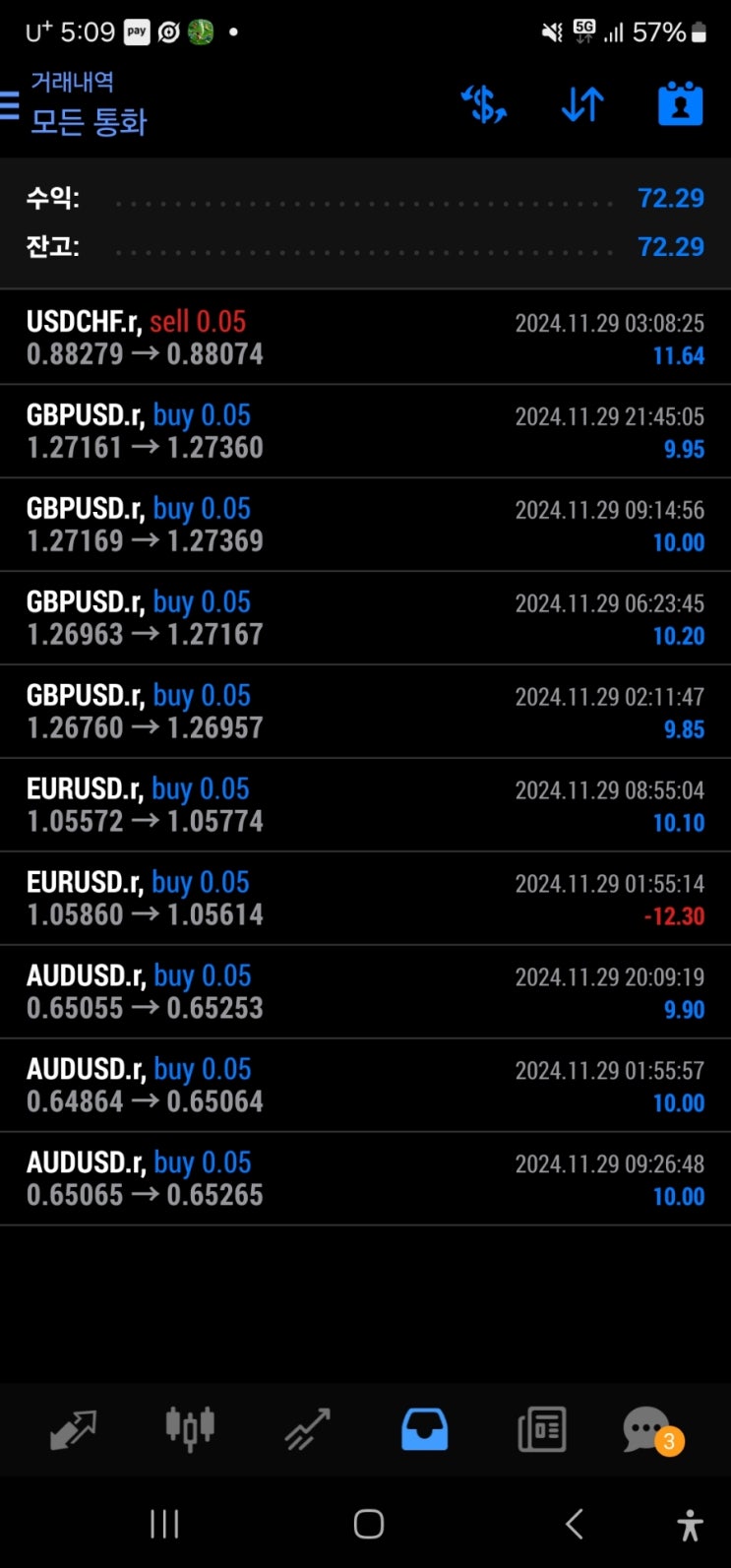The image size is (731, 1568).
Task: Go to the Trade tab
Action: (308, 1429)
